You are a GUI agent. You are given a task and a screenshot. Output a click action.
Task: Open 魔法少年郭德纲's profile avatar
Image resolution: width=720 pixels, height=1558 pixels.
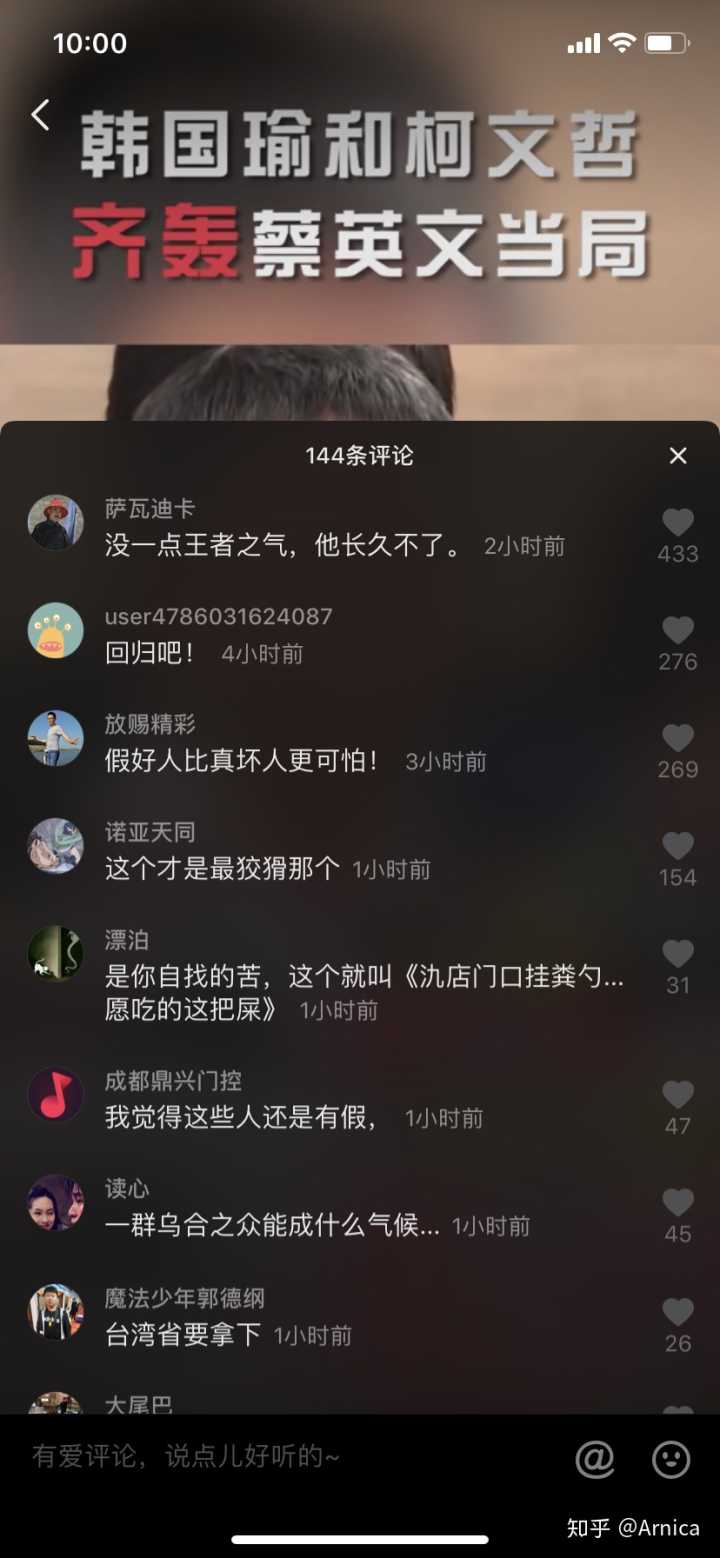[55, 1312]
